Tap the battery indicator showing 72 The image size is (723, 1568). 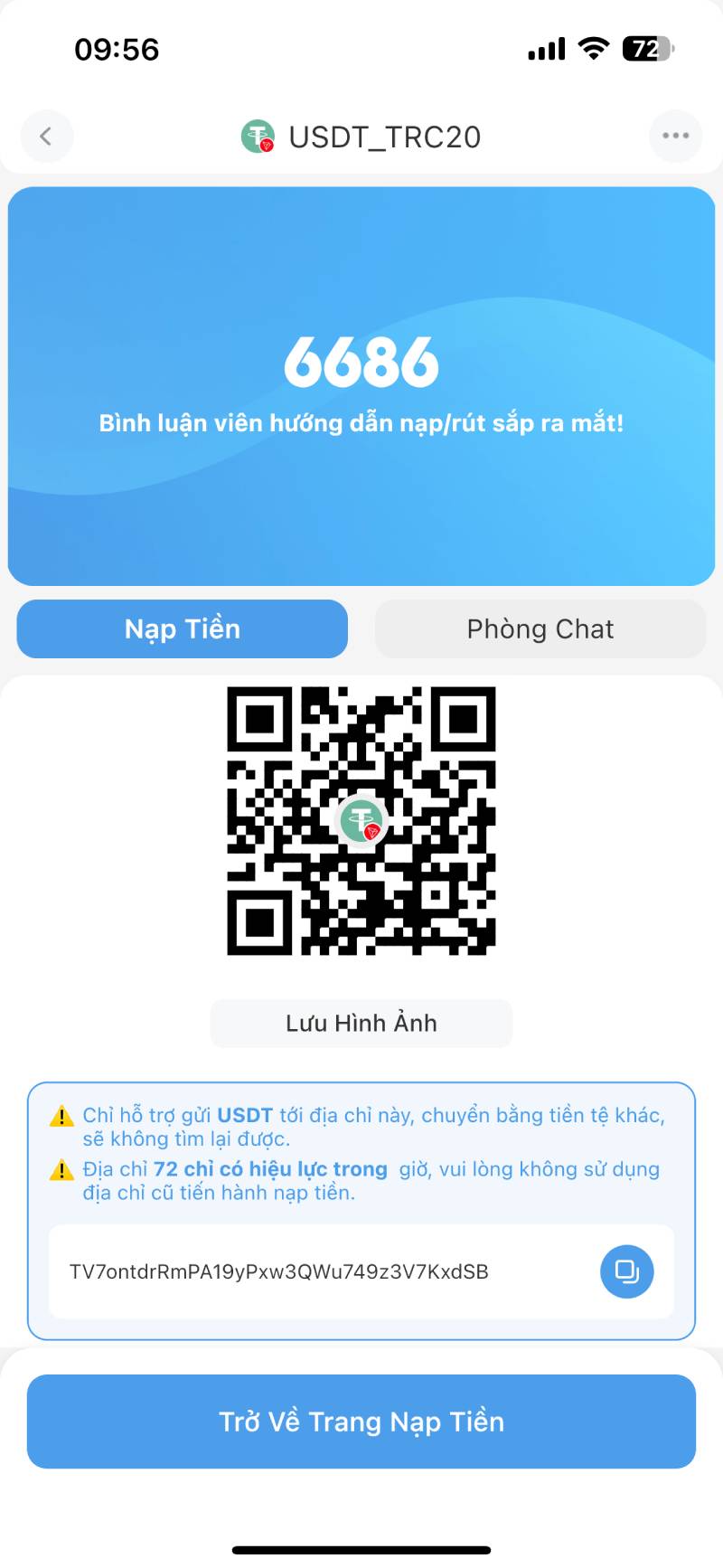[x=645, y=49]
